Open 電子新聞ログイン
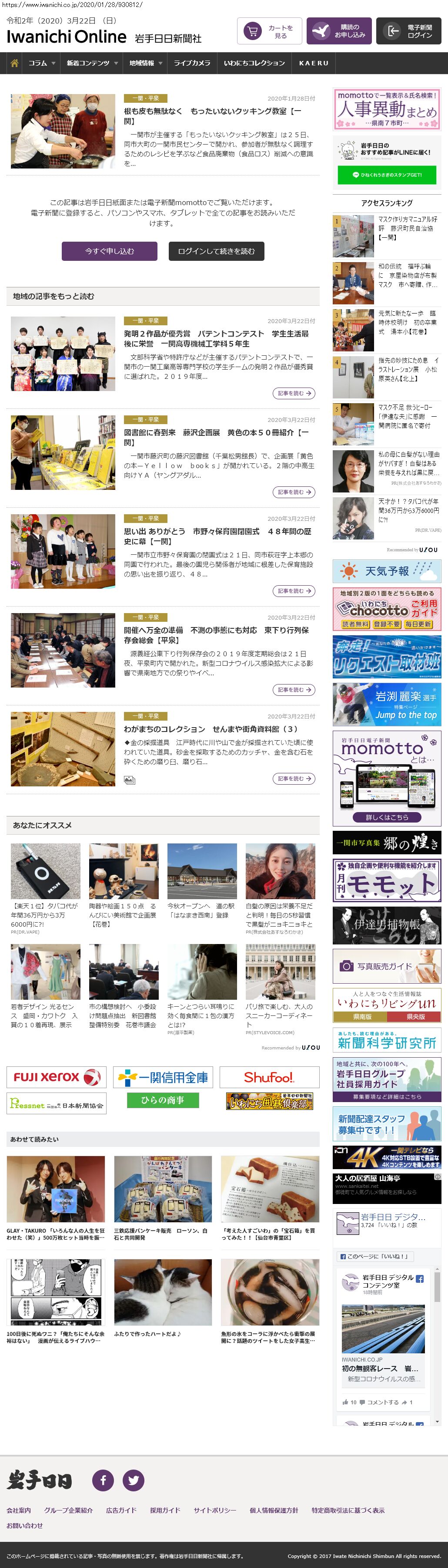Screen dimensions: 448x1568 click(x=408, y=31)
